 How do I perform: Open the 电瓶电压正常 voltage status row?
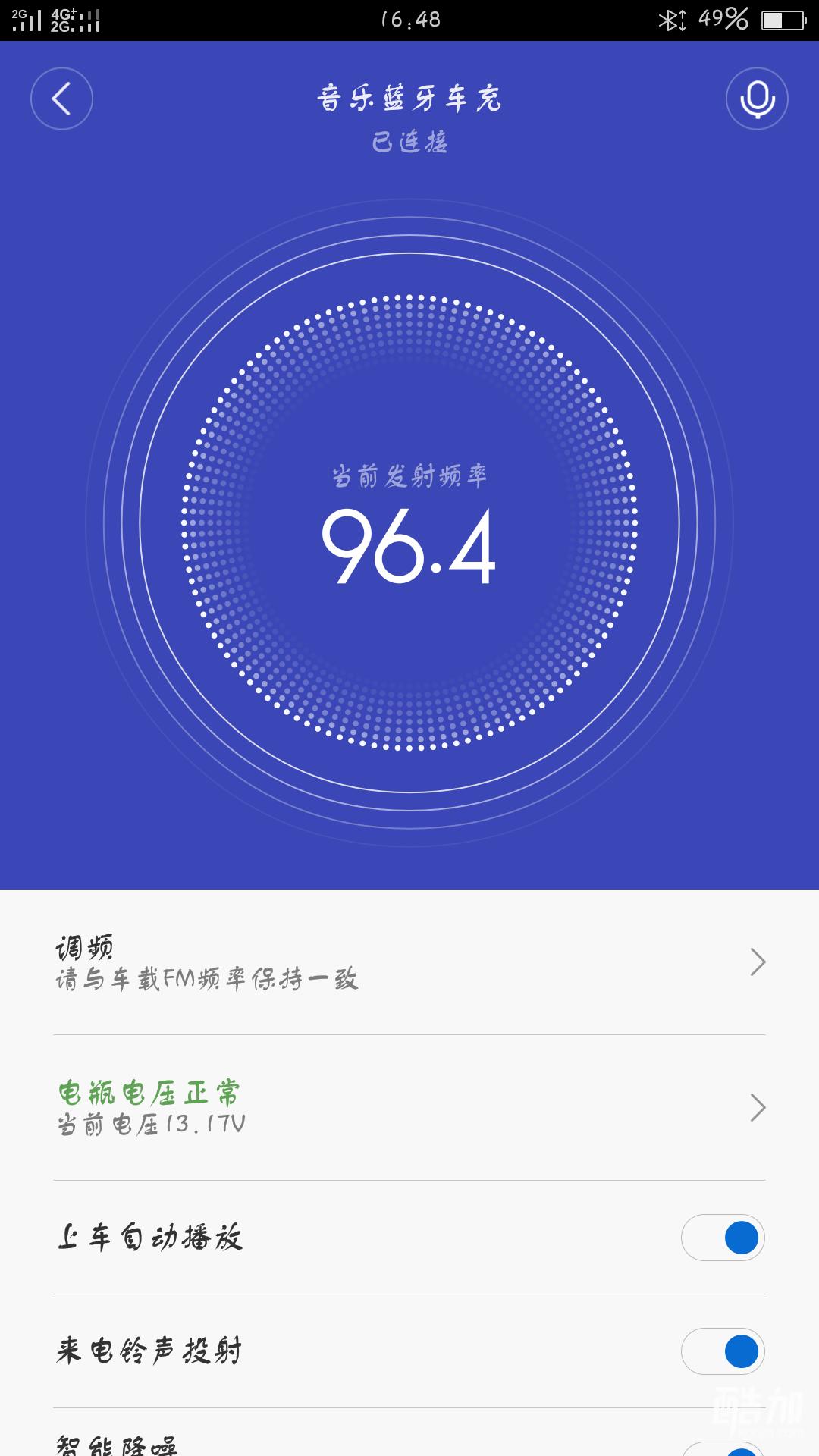[303, 1106]
